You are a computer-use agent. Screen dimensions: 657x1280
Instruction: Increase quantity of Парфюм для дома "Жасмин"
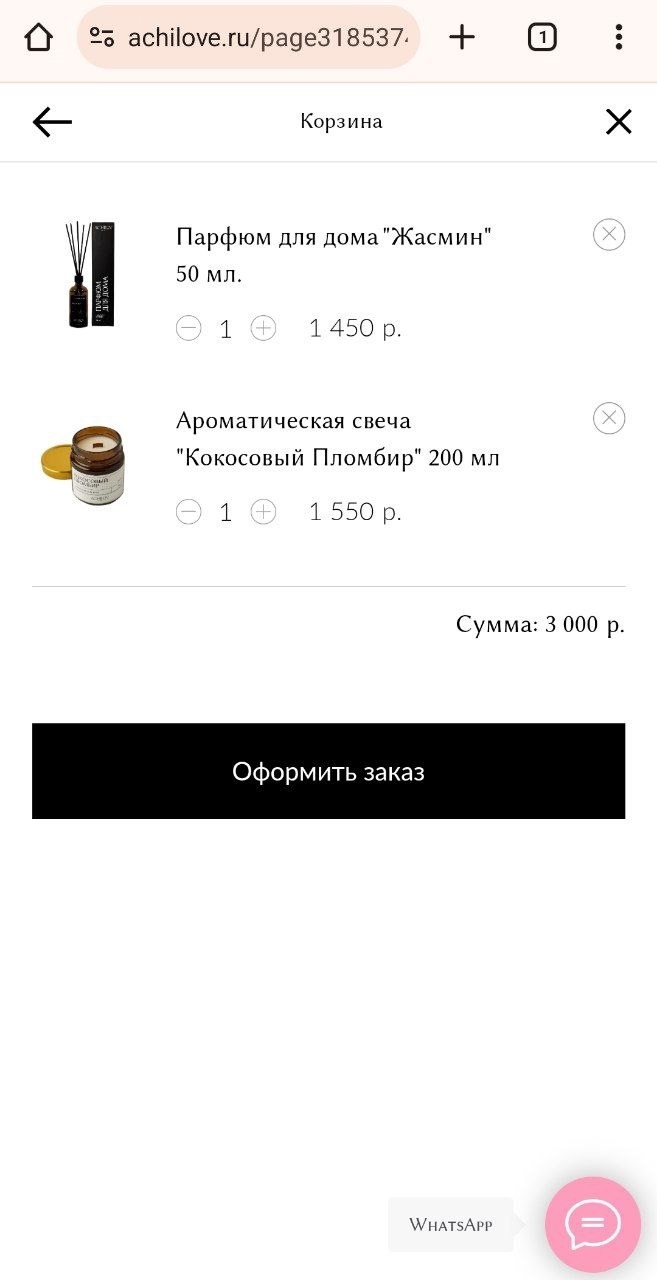[x=263, y=328]
